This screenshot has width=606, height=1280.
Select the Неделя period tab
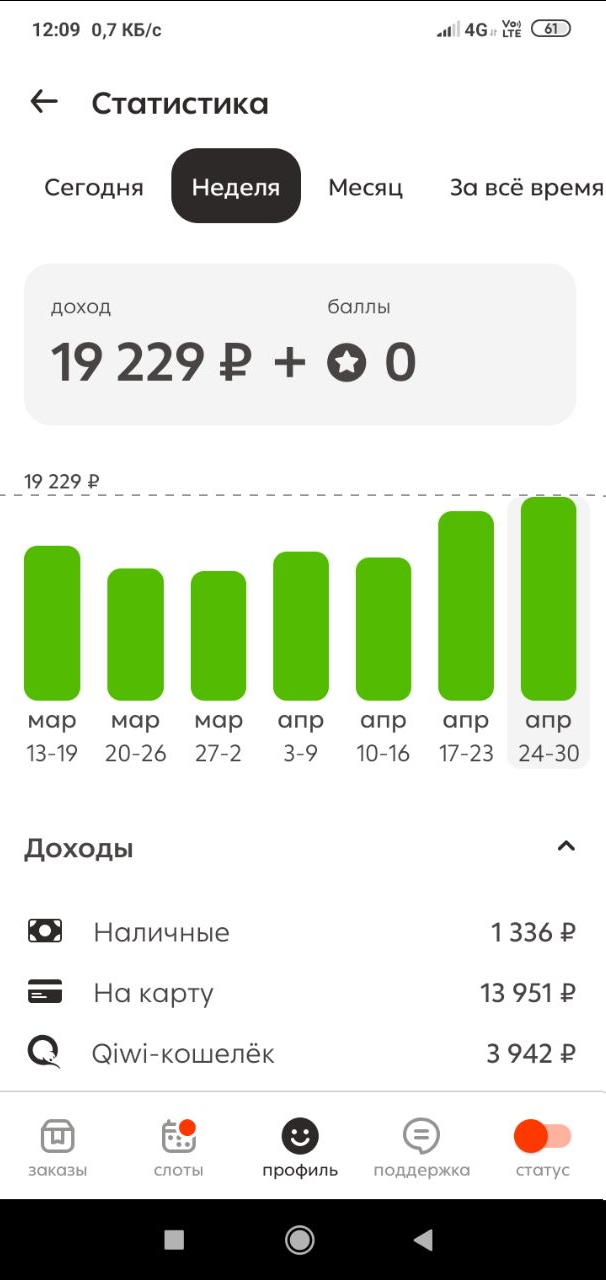pyautogui.click(x=236, y=186)
